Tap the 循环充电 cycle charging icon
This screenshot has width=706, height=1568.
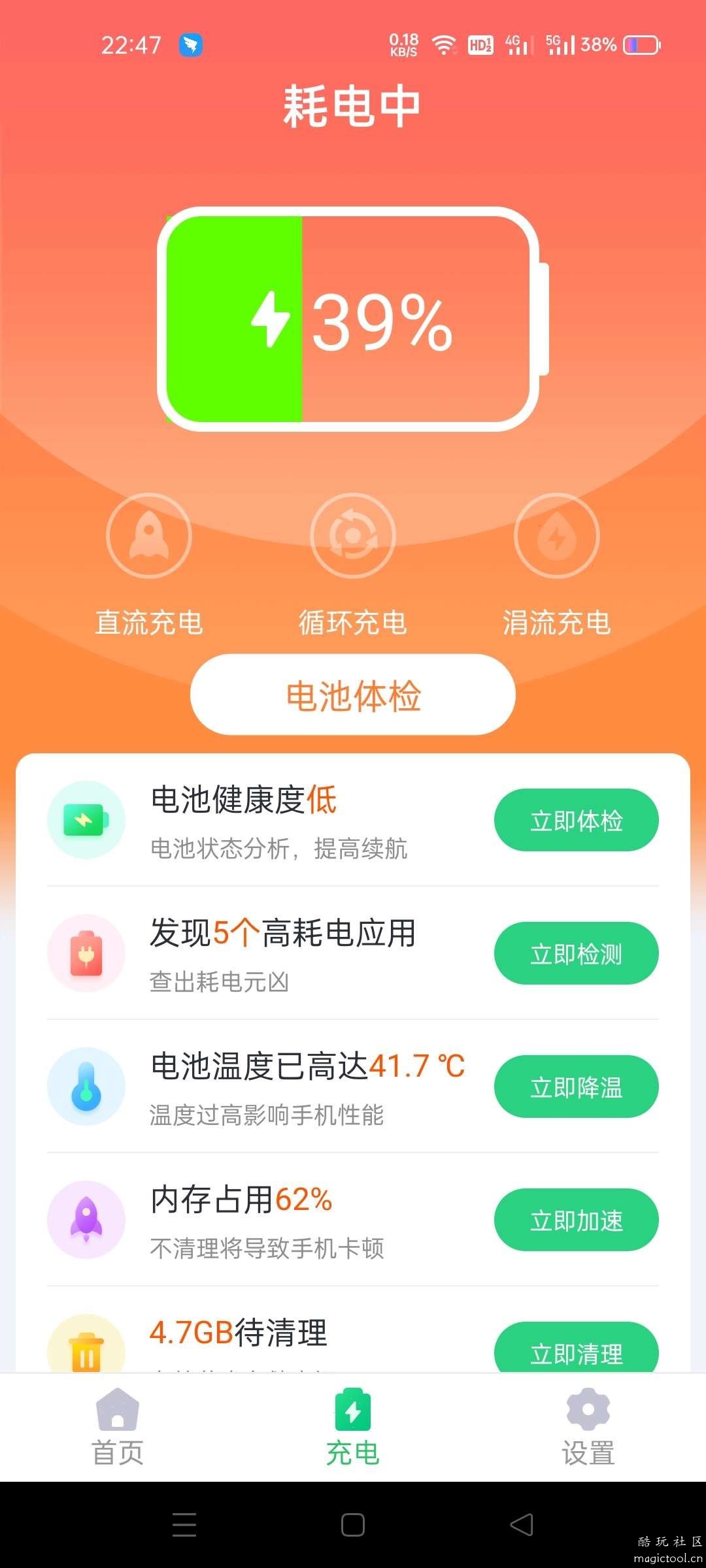click(x=353, y=534)
